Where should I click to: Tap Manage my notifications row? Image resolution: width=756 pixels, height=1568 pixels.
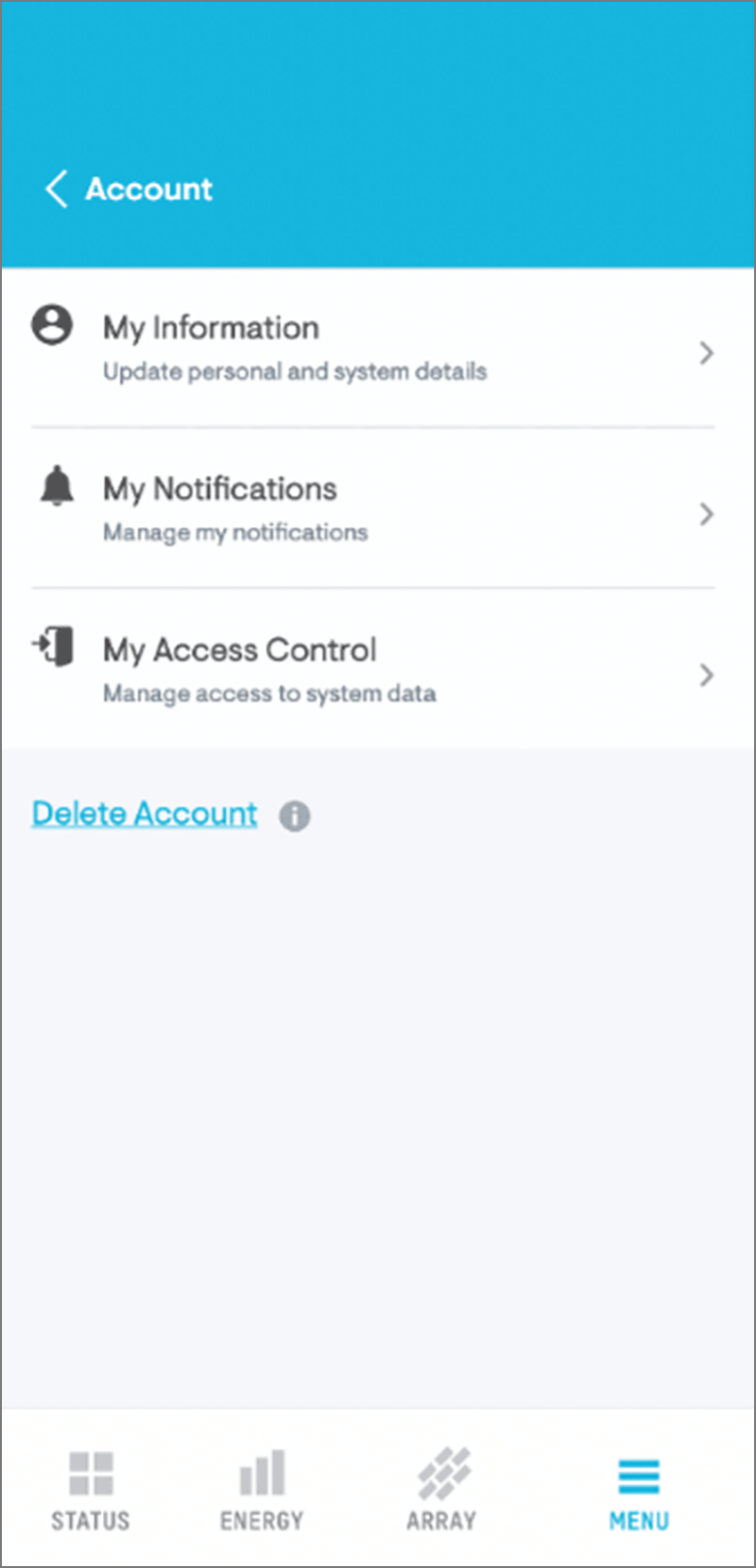tap(234, 532)
